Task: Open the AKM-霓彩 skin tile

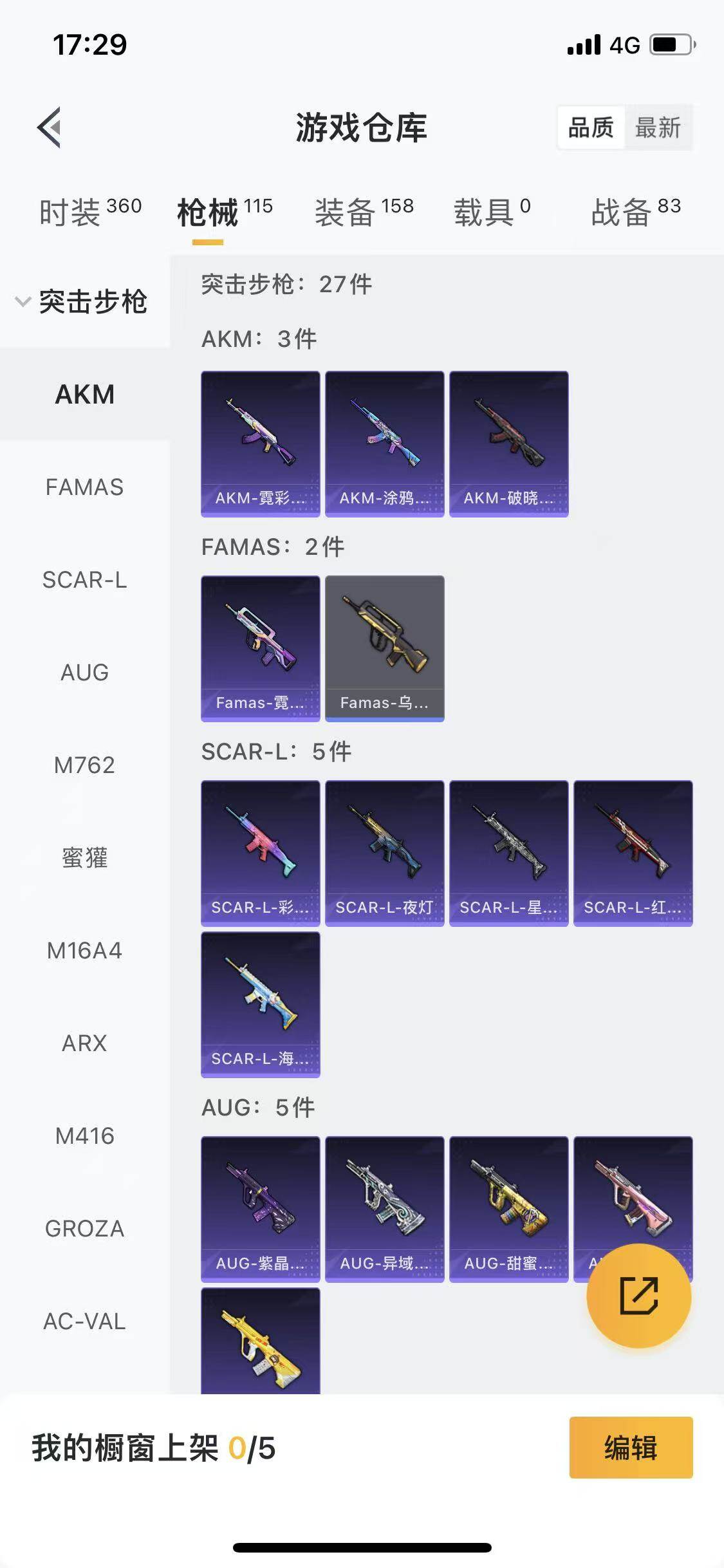Action: pyautogui.click(x=261, y=443)
